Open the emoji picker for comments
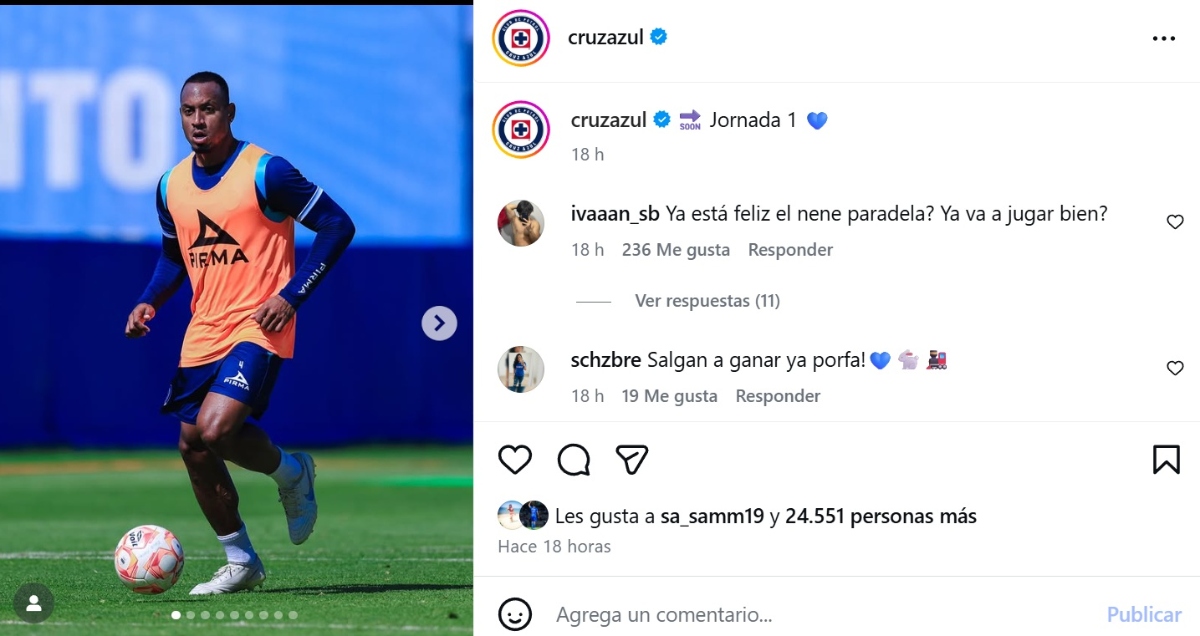This screenshot has width=1200, height=636. pyautogui.click(x=515, y=613)
